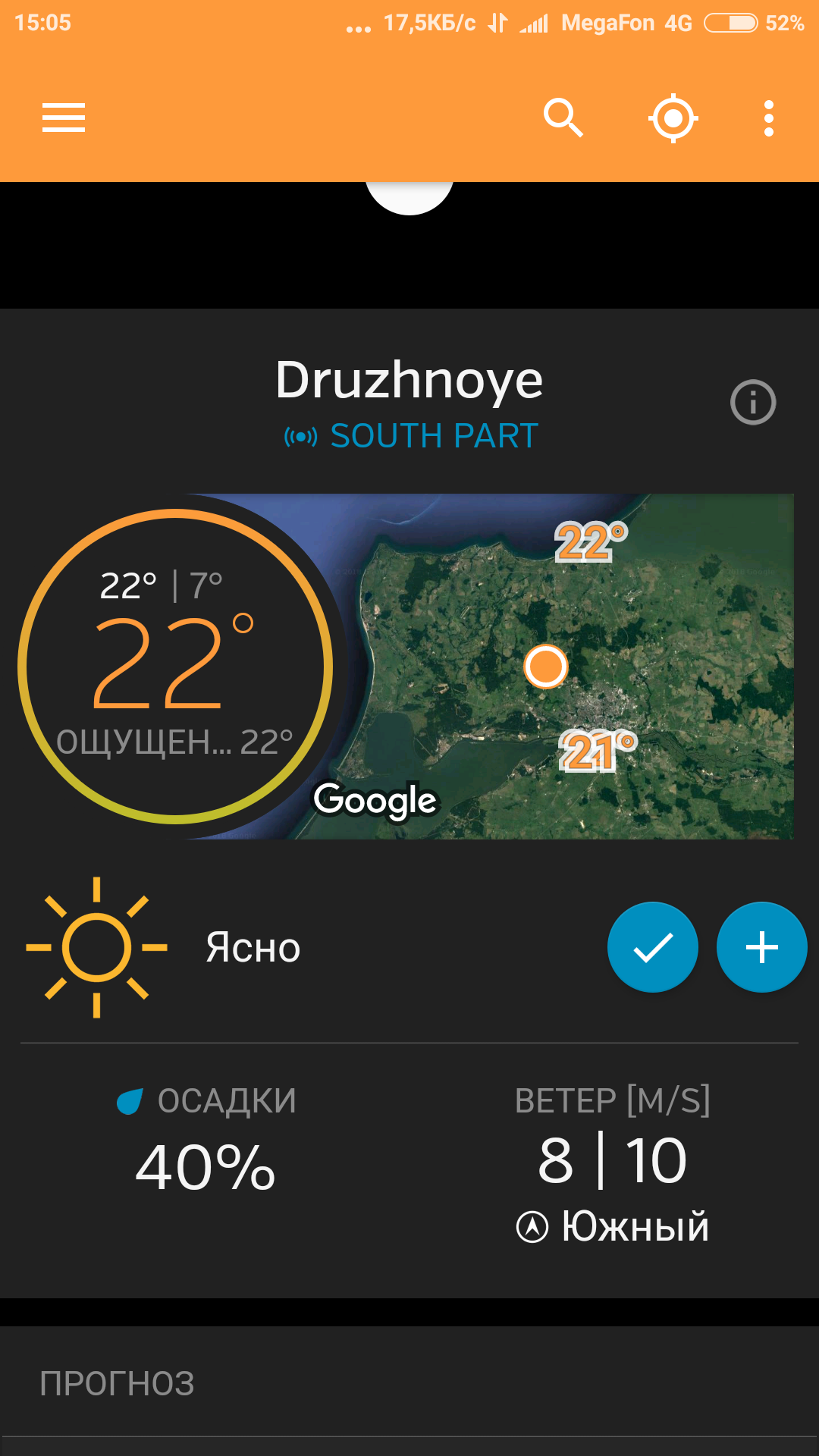Open the hamburger drawer menu
Screen dimensions: 819x1456
pos(64,118)
